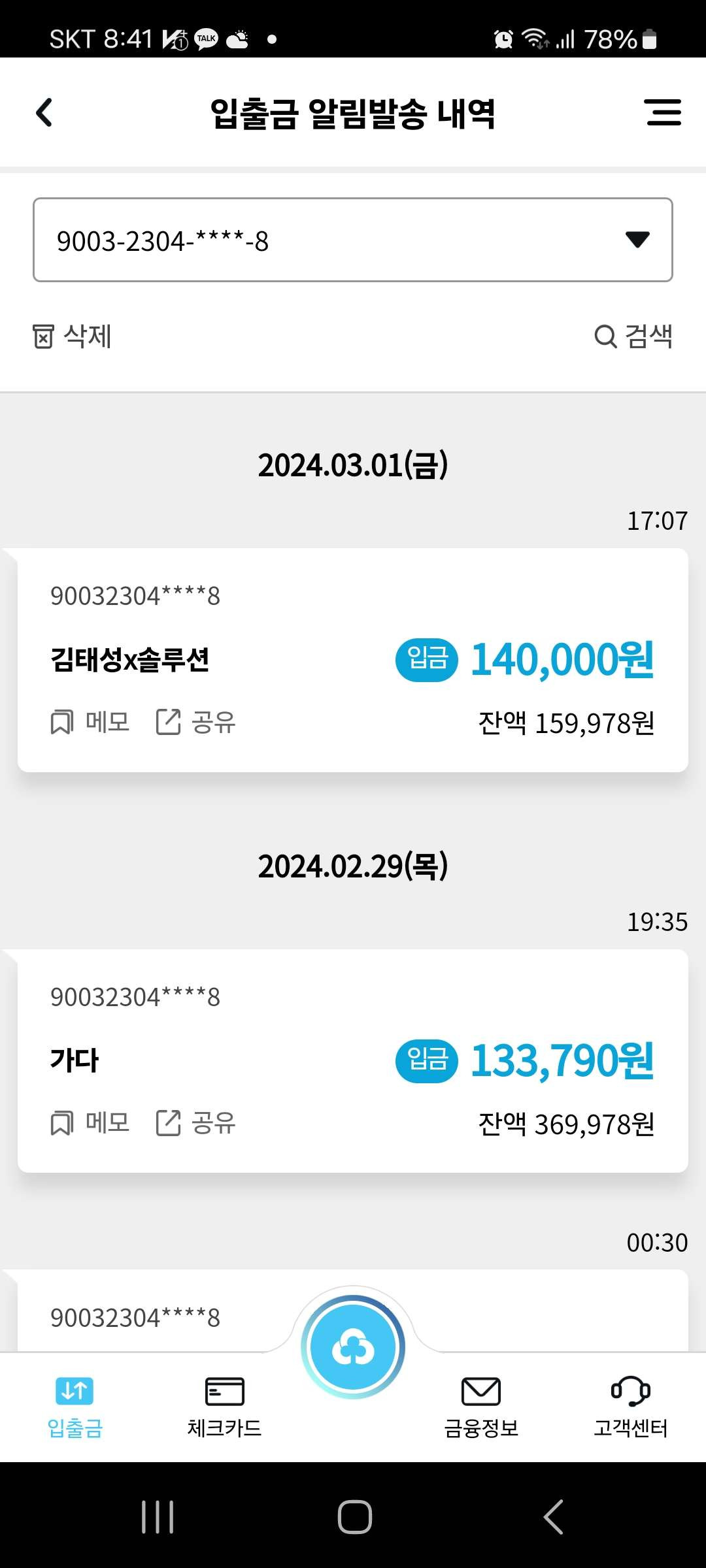Switch to the 입출금 tab
The height and width of the screenshot is (1568, 706).
[x=75, y=1407]
